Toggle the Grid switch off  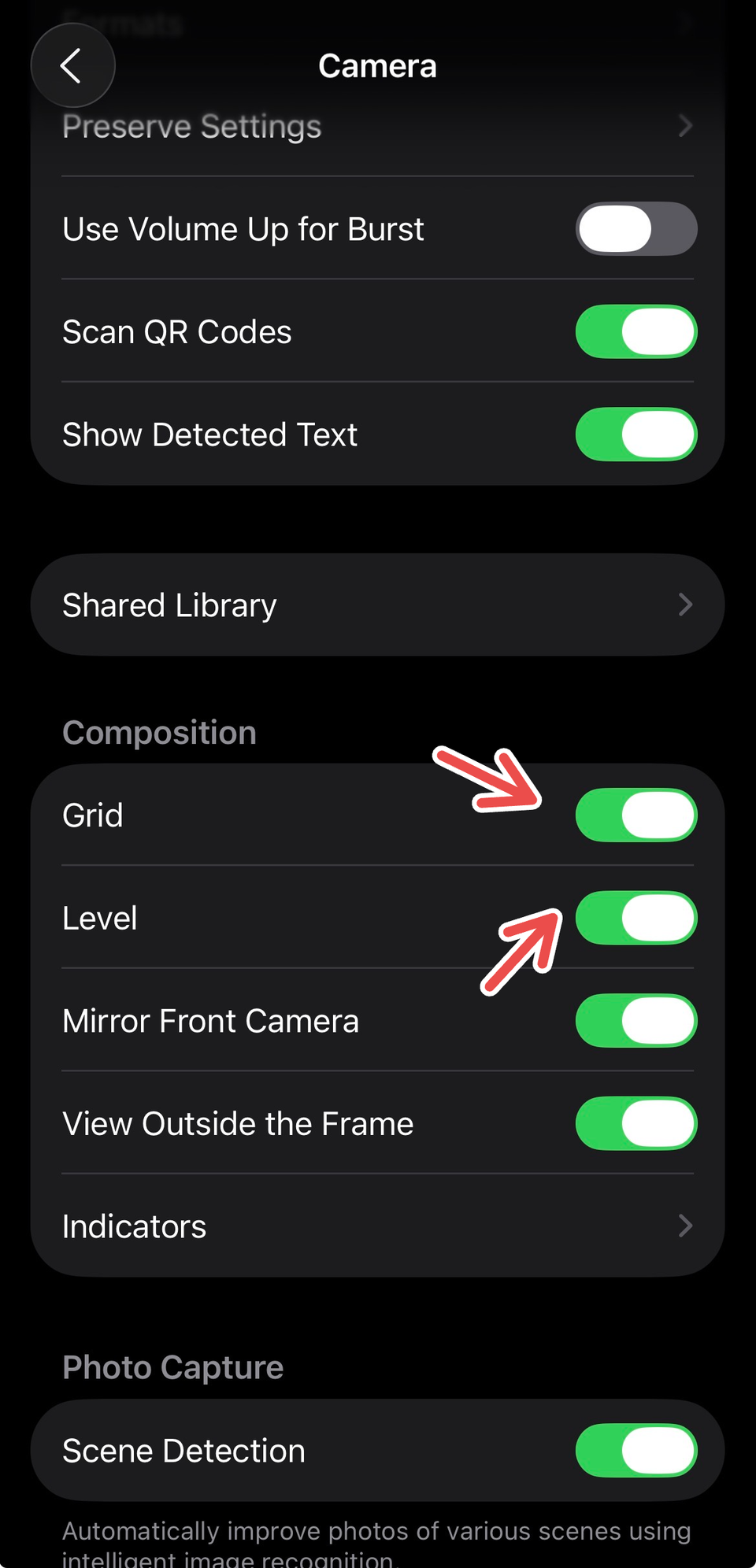(x=636, y=815)
